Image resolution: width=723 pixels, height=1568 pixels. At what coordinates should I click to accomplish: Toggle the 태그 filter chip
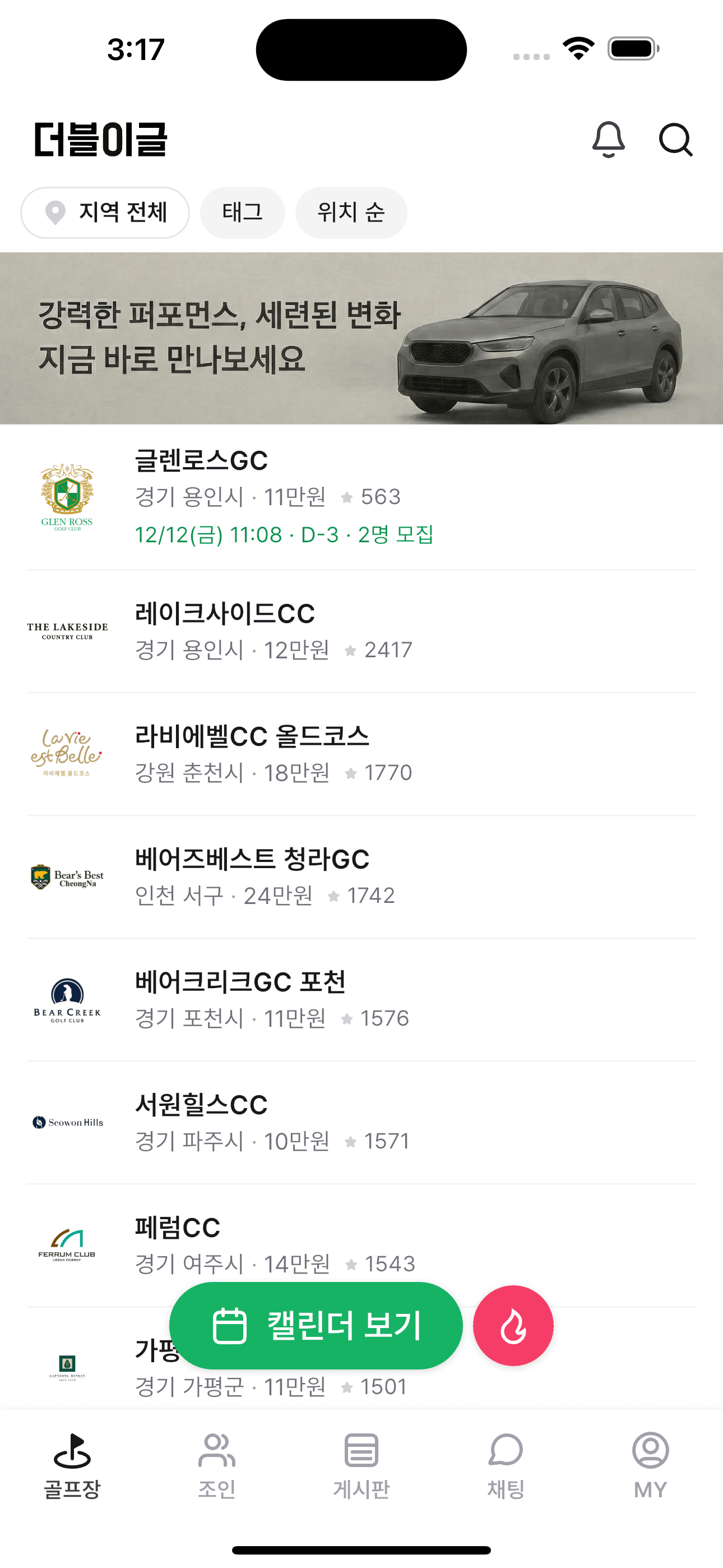pyautogui.click(x=242, y=212)
